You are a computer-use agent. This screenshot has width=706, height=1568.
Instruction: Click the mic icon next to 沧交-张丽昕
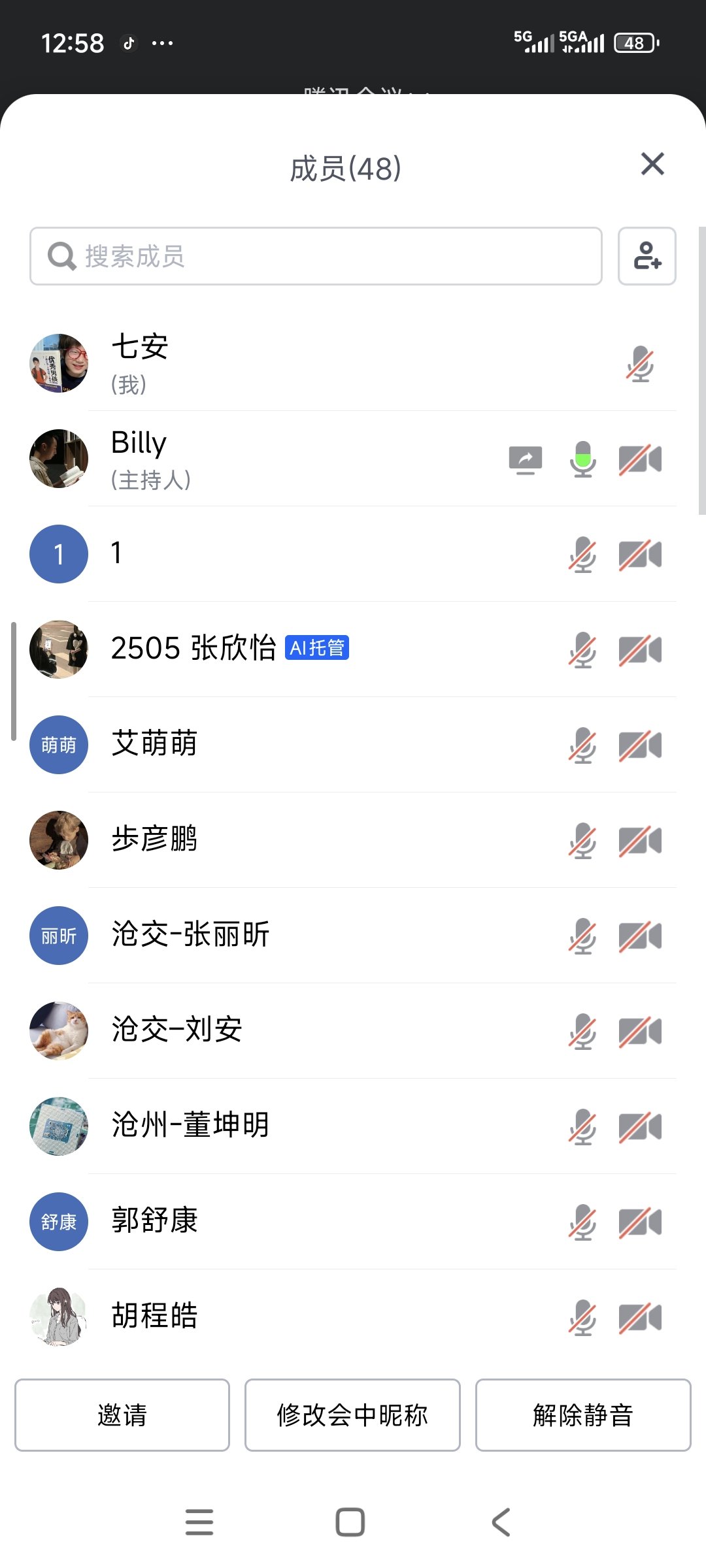[x=582, y=936]
